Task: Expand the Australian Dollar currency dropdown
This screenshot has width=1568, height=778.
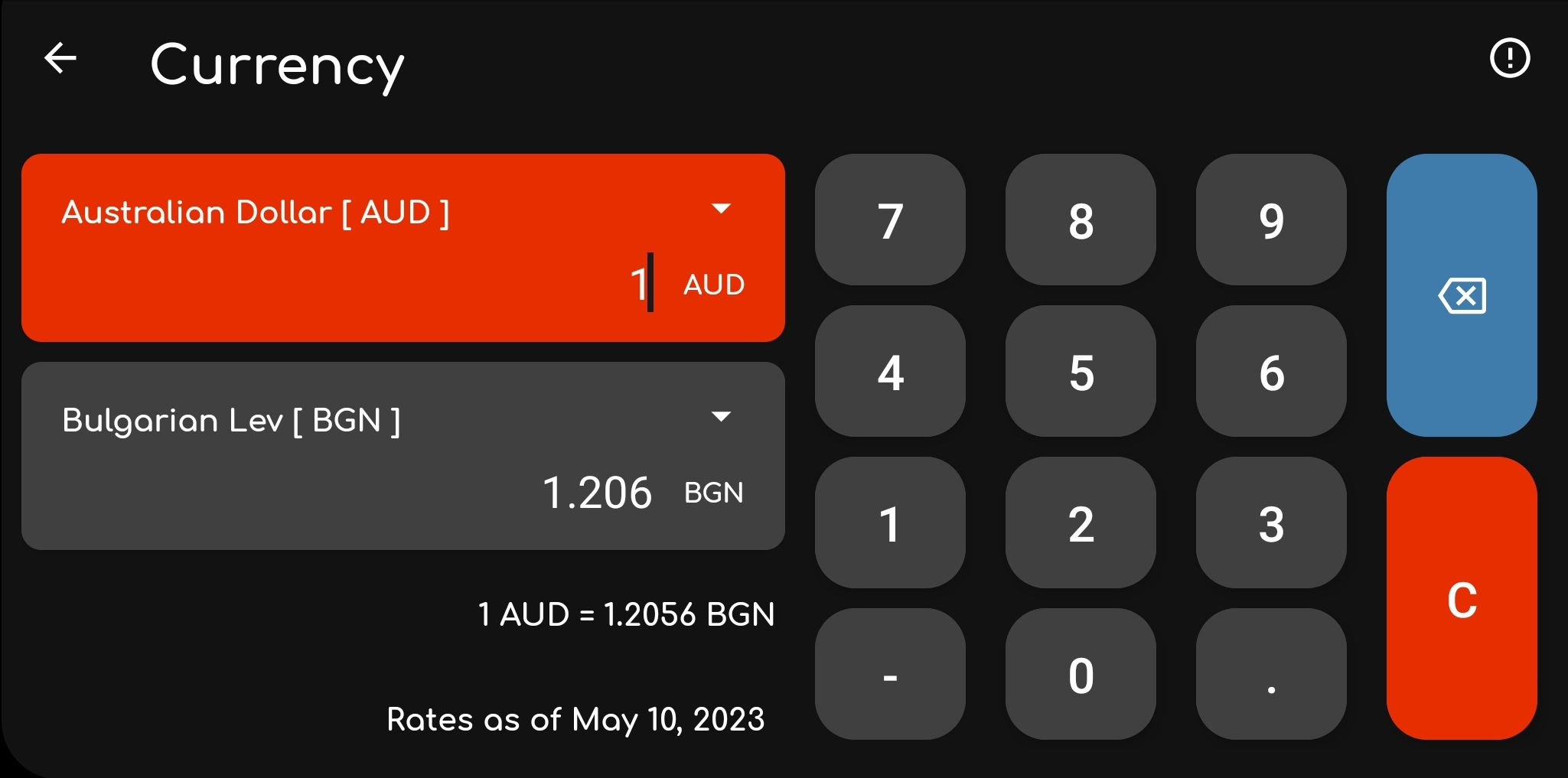Action: (720, 209)
